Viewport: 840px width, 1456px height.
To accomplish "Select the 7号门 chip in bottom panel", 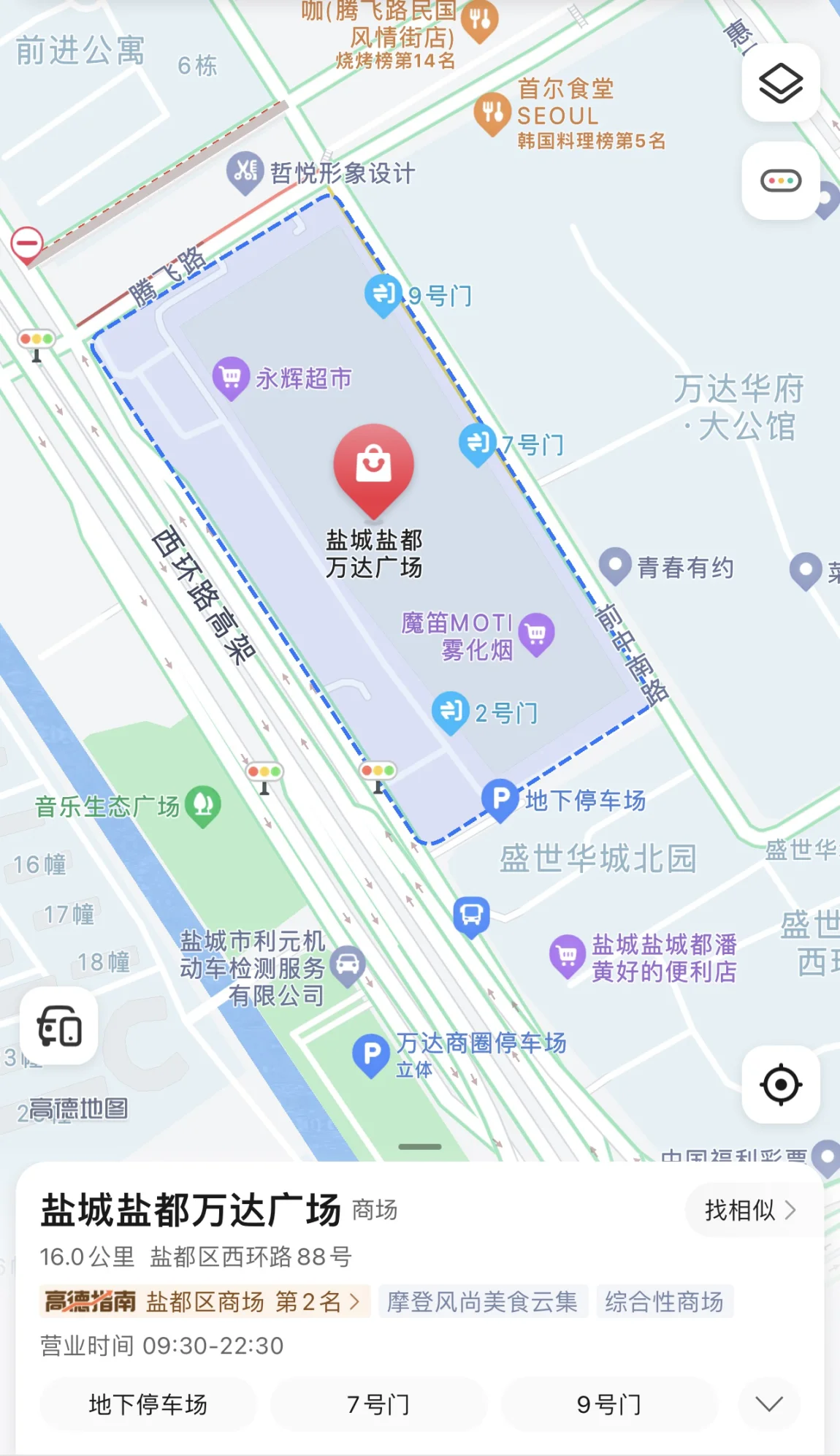I will (x=378, y=1404).
